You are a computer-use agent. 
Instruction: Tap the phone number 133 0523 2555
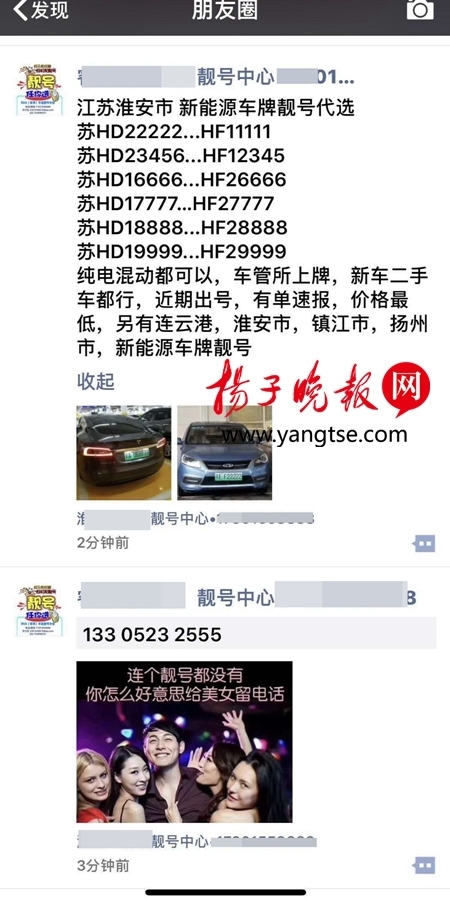(x=152, y=634)
